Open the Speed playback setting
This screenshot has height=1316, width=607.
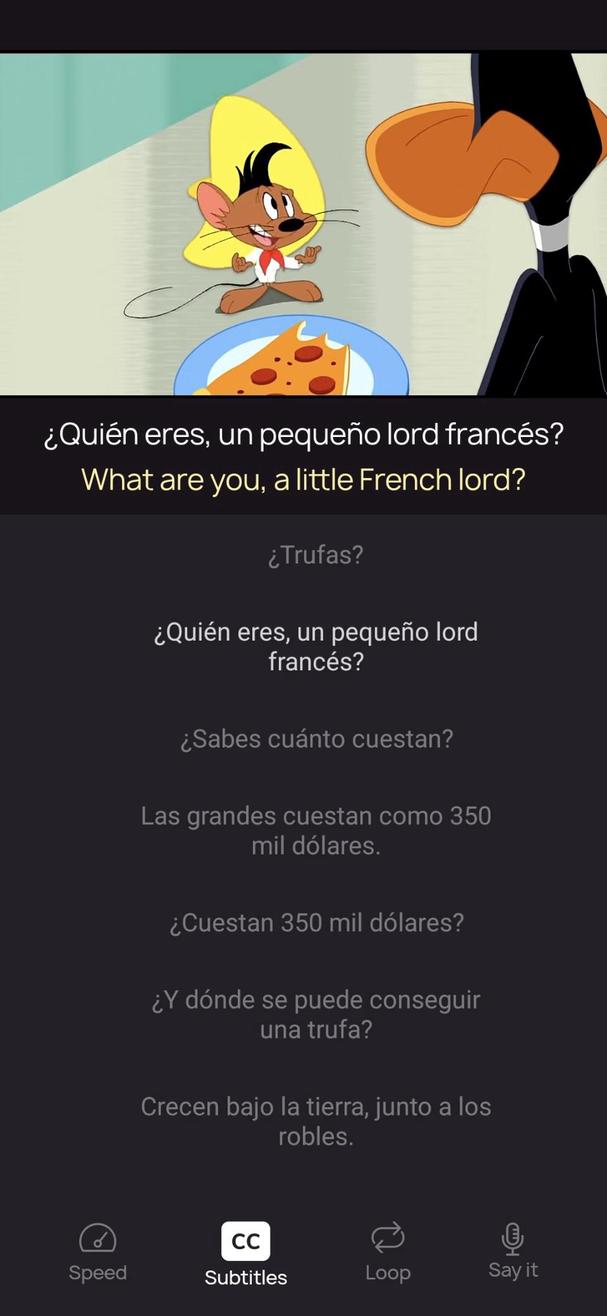[x=97, y=1251]
